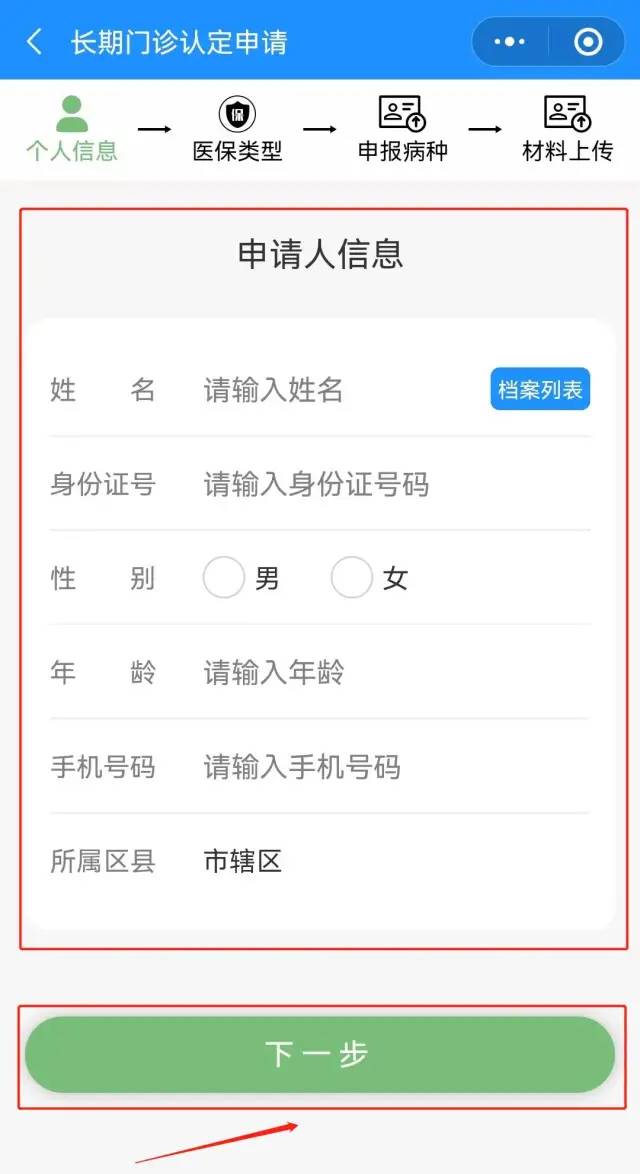Image resolution: width=640 pixels, height=1174 pixels.
Task: Open the mini program more options menu
Action: click(x=509, y=42)
